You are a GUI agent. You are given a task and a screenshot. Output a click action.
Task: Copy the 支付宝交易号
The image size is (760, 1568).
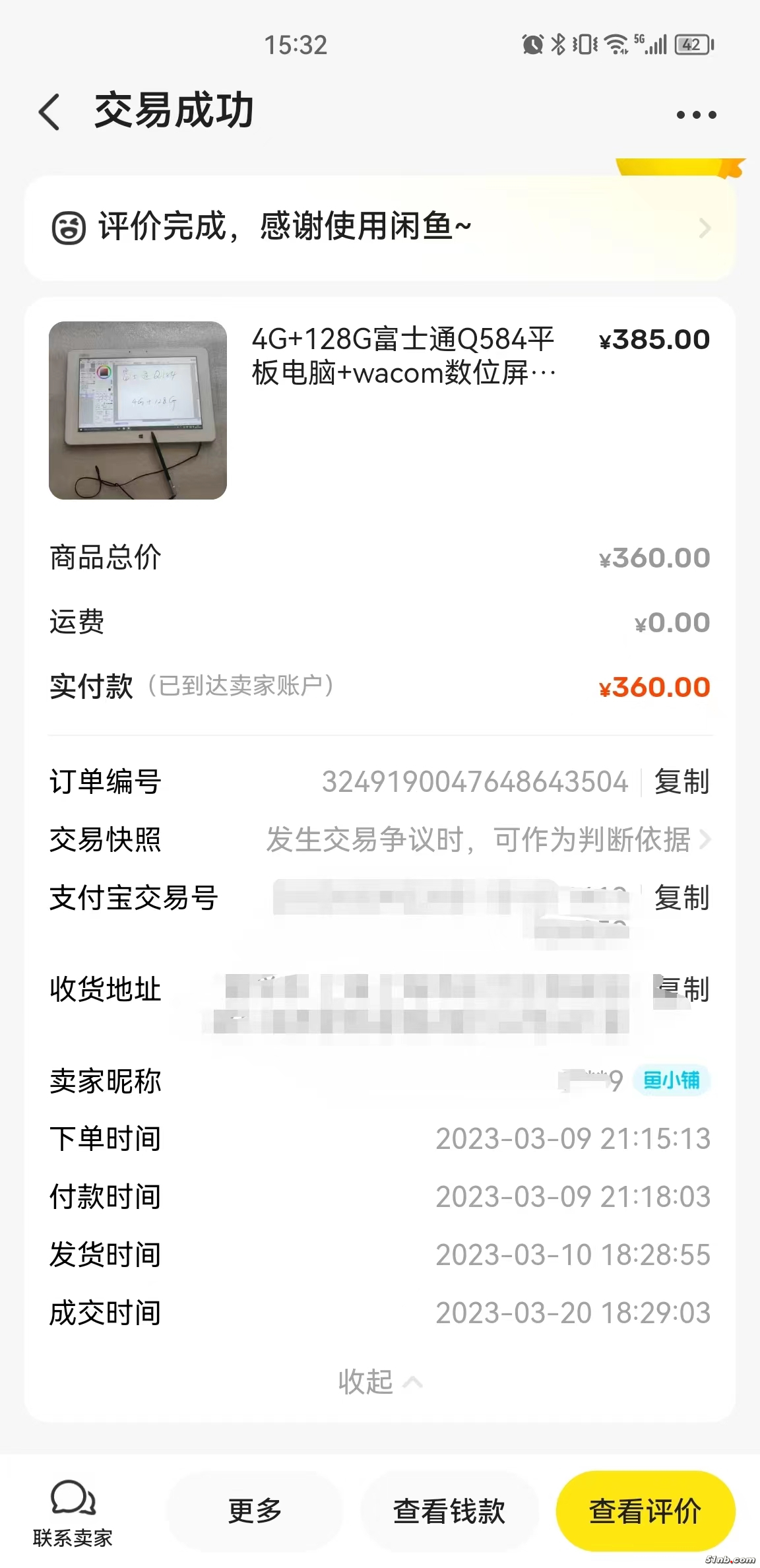(681, 898)
